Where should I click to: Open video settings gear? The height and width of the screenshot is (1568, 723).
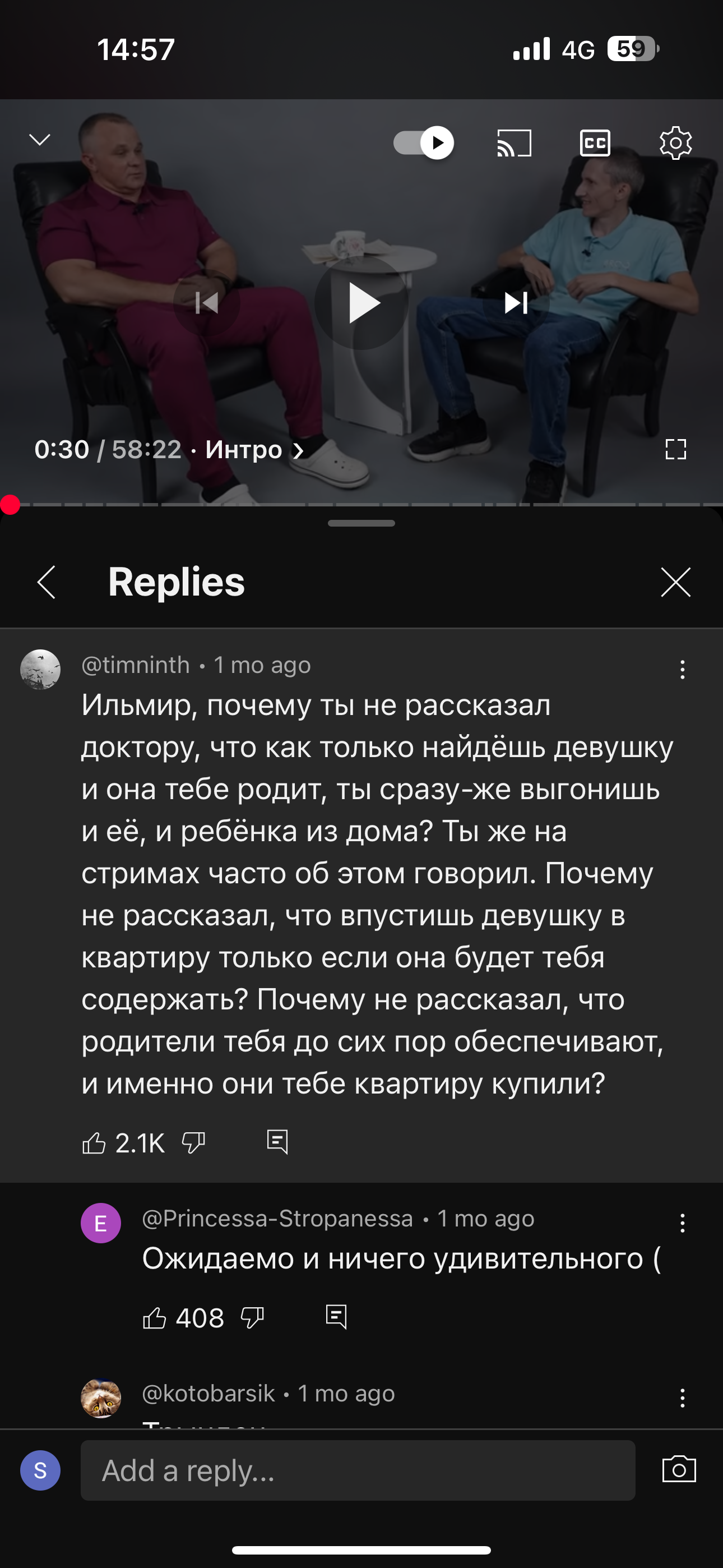675,143
